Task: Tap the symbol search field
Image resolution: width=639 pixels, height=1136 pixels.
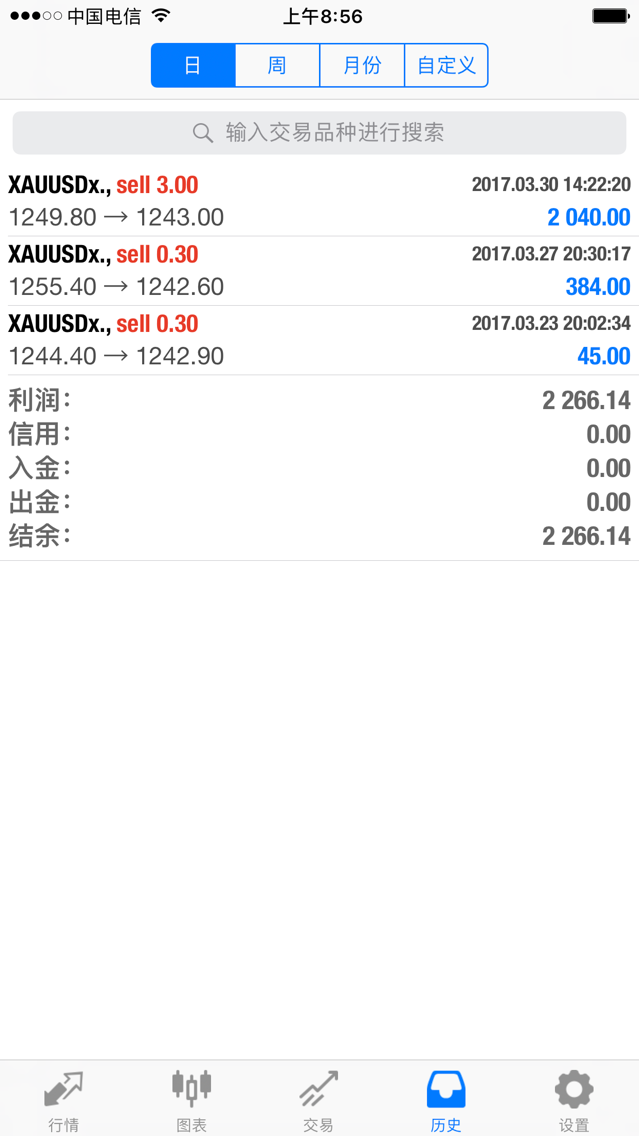Action: click(x=319, y=133)
